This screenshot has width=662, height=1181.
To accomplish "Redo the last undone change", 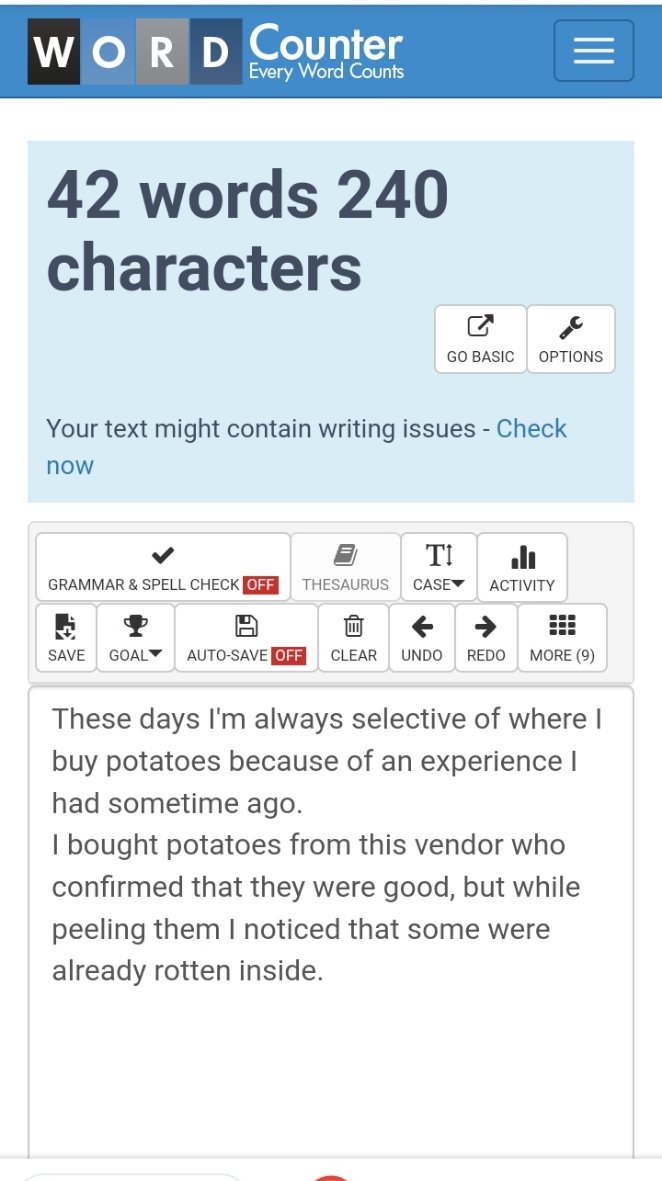I will pos(486,637).
